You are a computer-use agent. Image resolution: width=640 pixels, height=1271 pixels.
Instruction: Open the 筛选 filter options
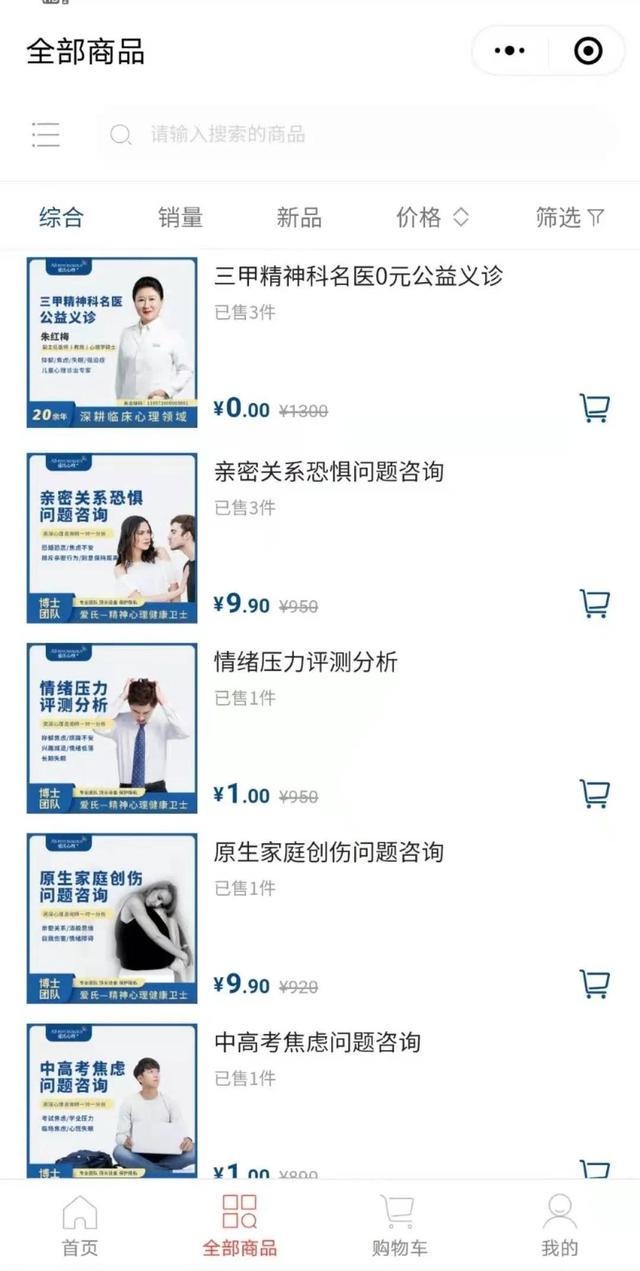tap(569, 217)
